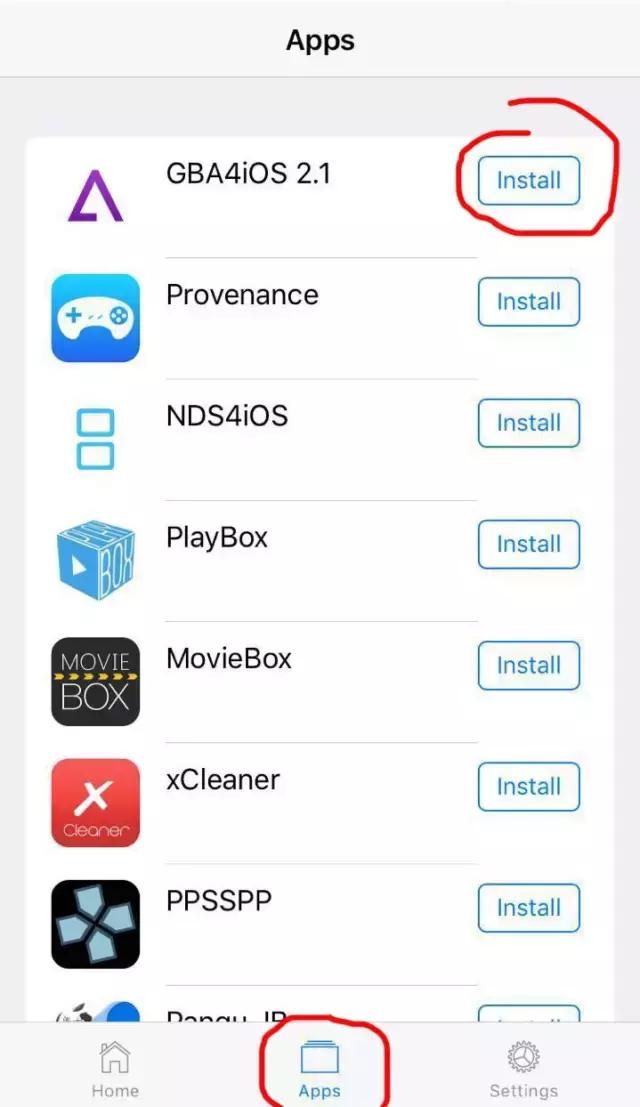The image size is (640, 1107).
Task: Install the Provenance app
Action: 528,302
